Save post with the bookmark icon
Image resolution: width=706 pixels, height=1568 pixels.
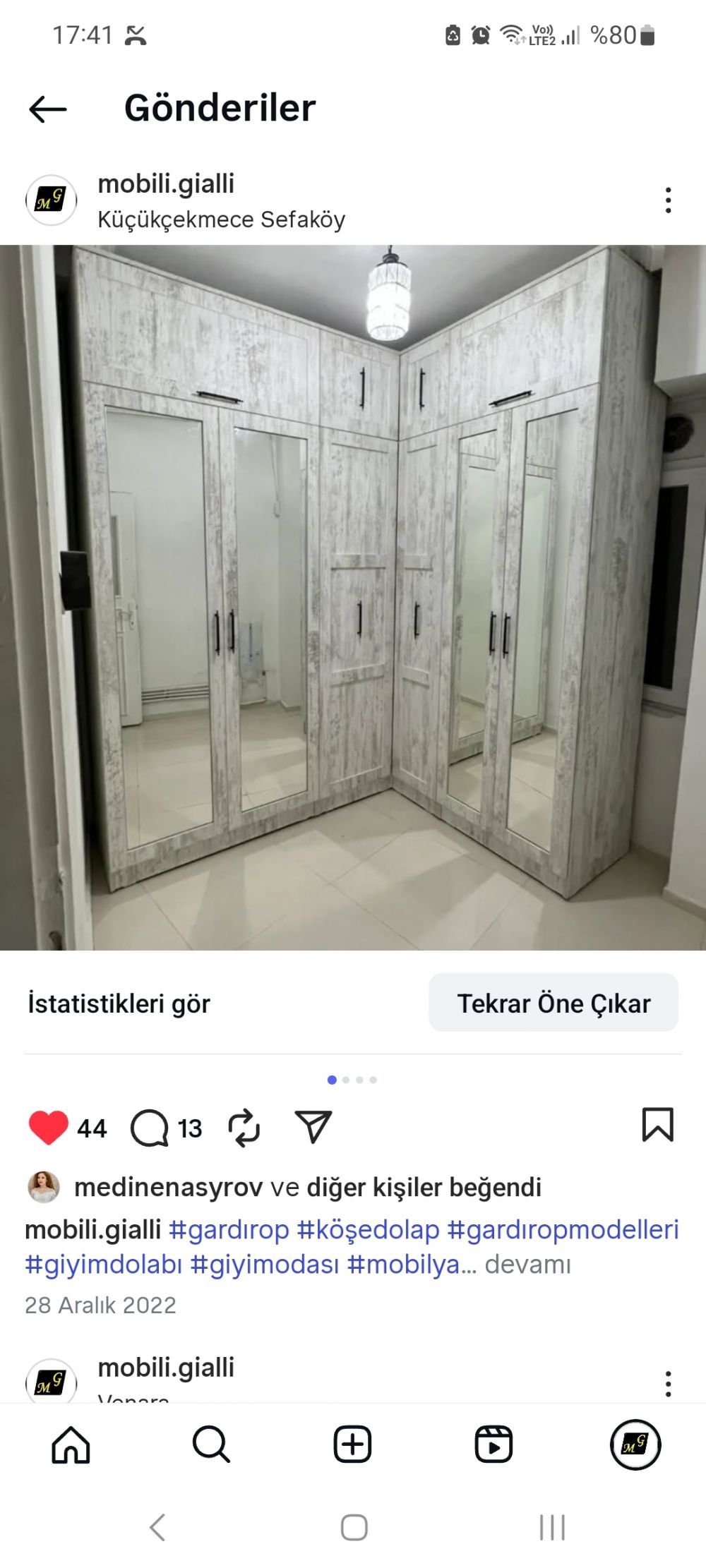click(x=657, y=1124)
